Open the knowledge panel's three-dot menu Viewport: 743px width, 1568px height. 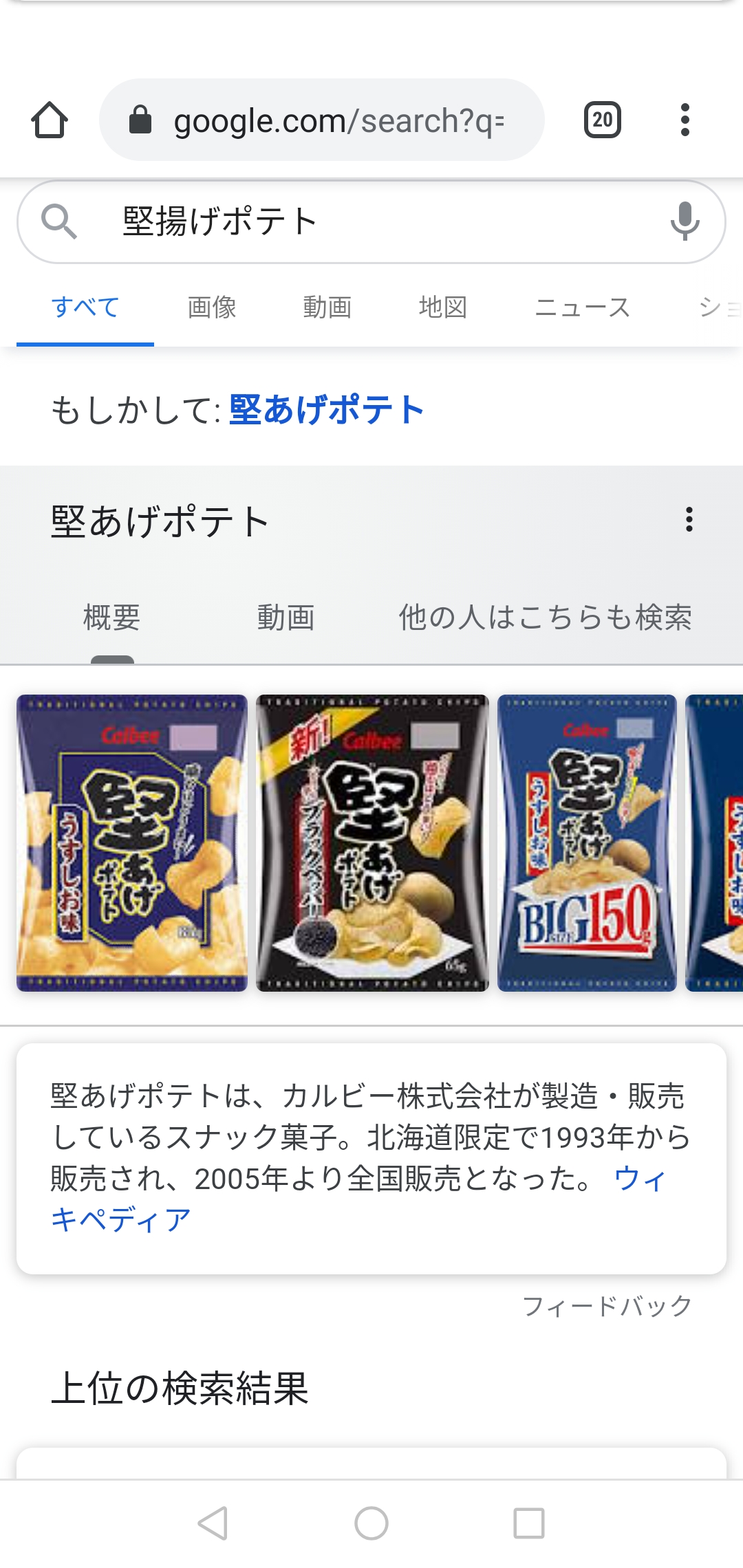(x=689, y=520)
